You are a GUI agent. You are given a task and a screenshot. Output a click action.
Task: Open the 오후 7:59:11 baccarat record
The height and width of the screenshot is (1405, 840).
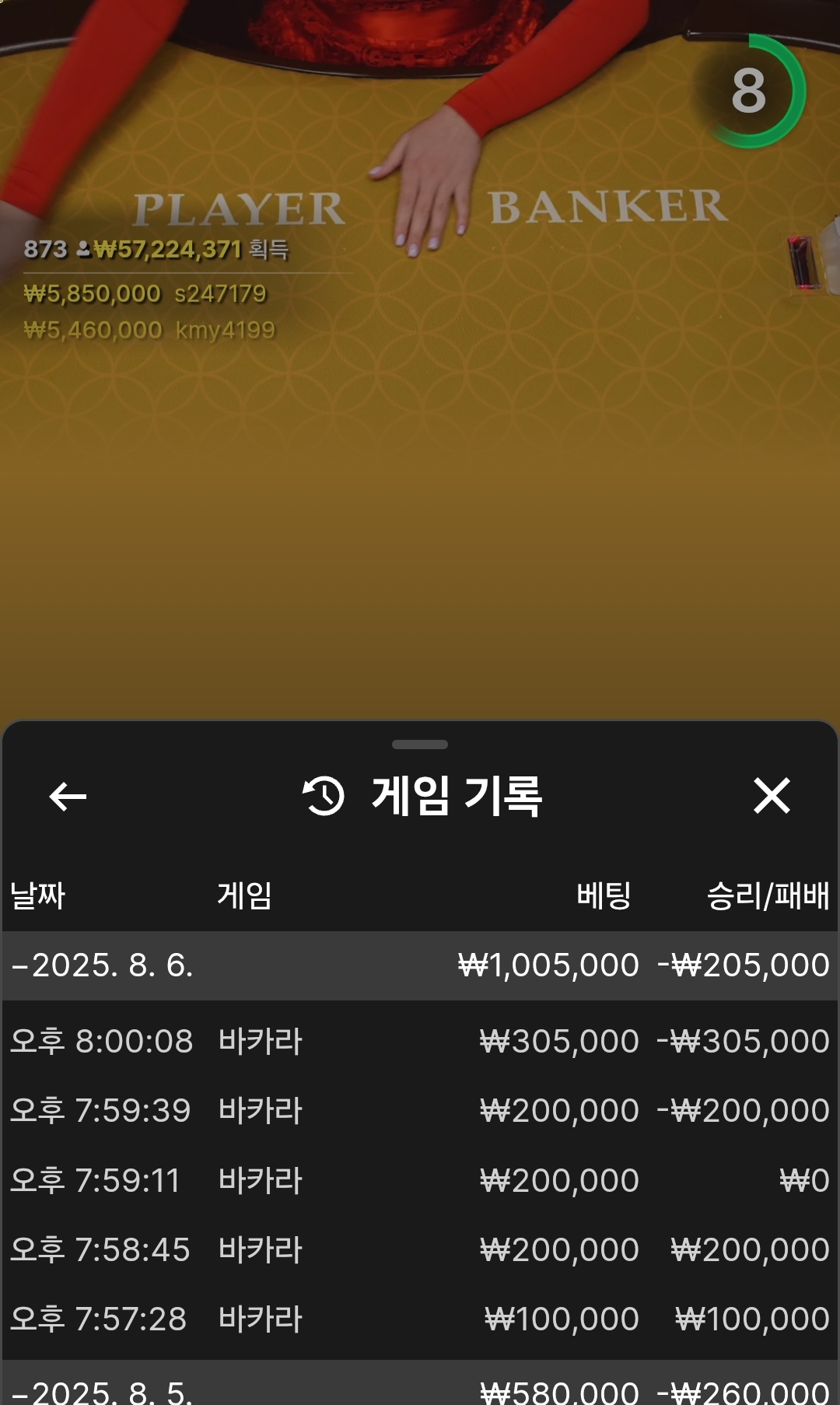tap(420, 1180)
